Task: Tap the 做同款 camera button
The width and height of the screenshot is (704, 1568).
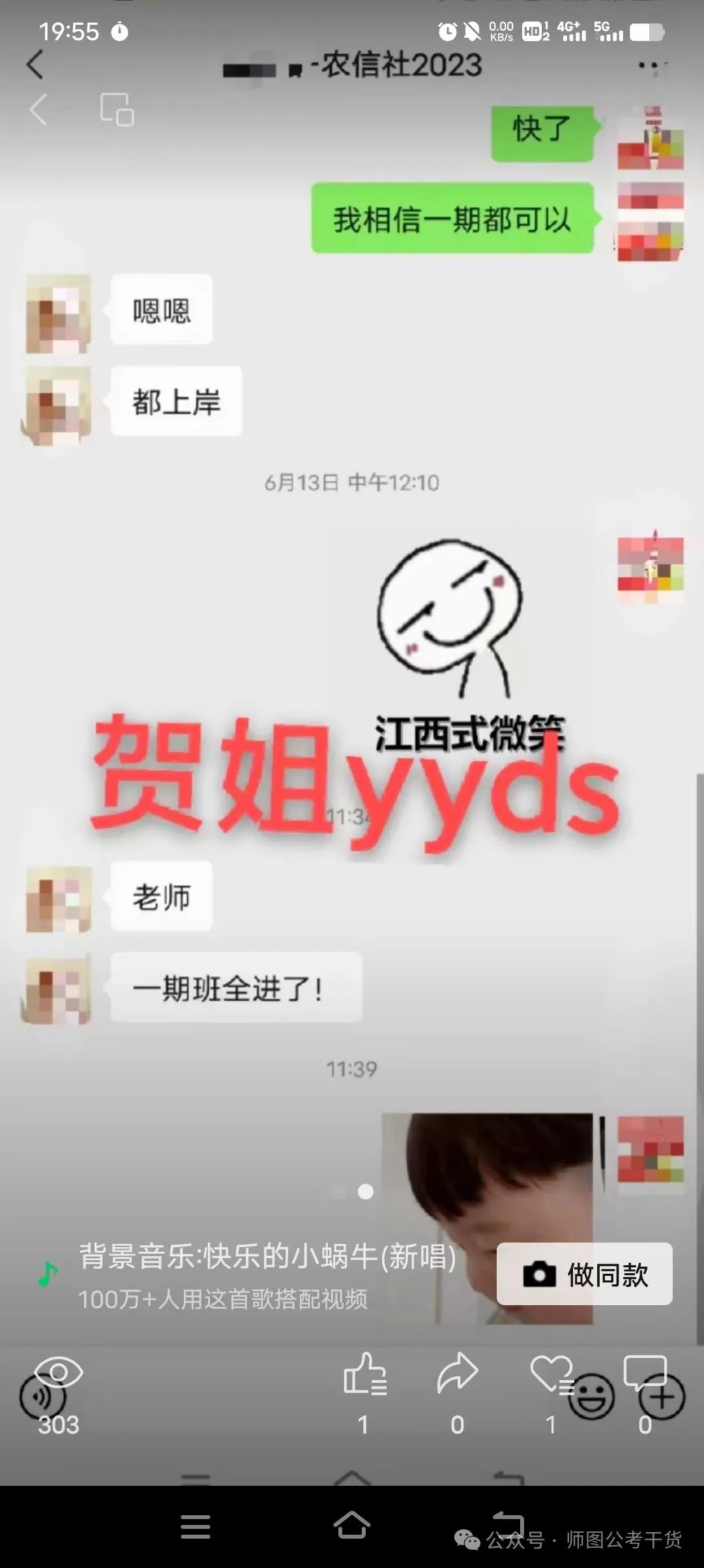Action: (585, 1274)
